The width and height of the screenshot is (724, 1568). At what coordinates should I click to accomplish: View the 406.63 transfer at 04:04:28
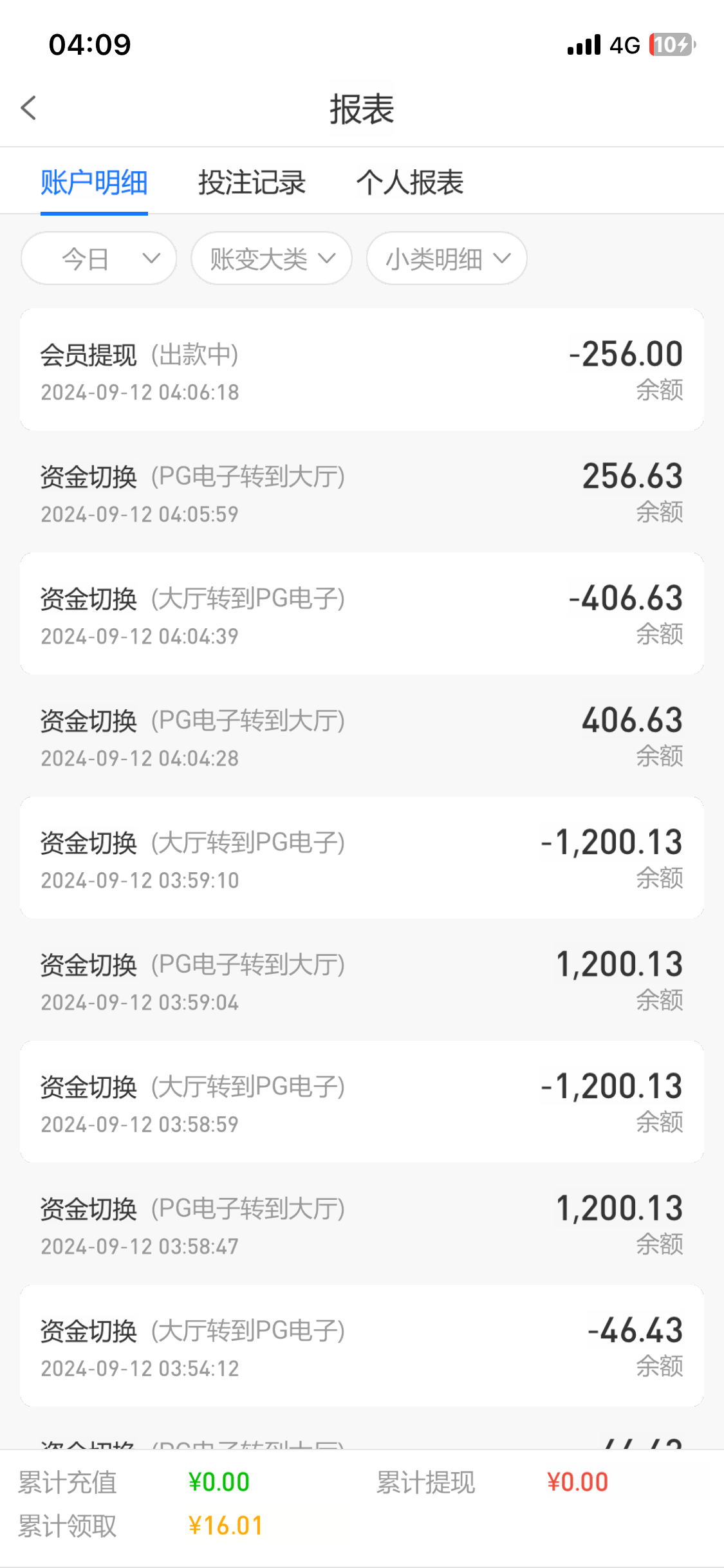pos(362,736)
